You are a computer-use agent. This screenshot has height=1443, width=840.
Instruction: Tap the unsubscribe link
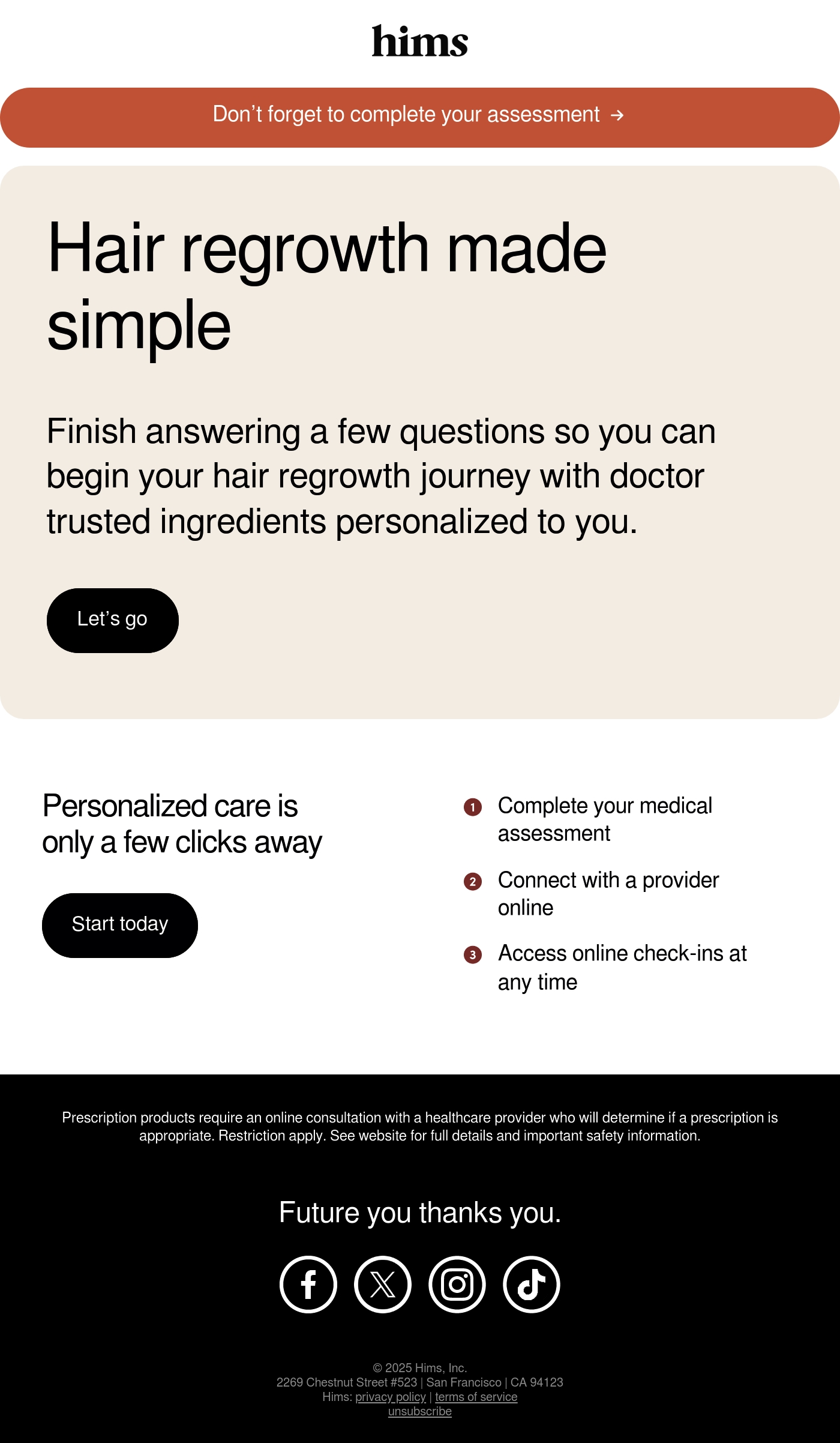(420, 1411)
